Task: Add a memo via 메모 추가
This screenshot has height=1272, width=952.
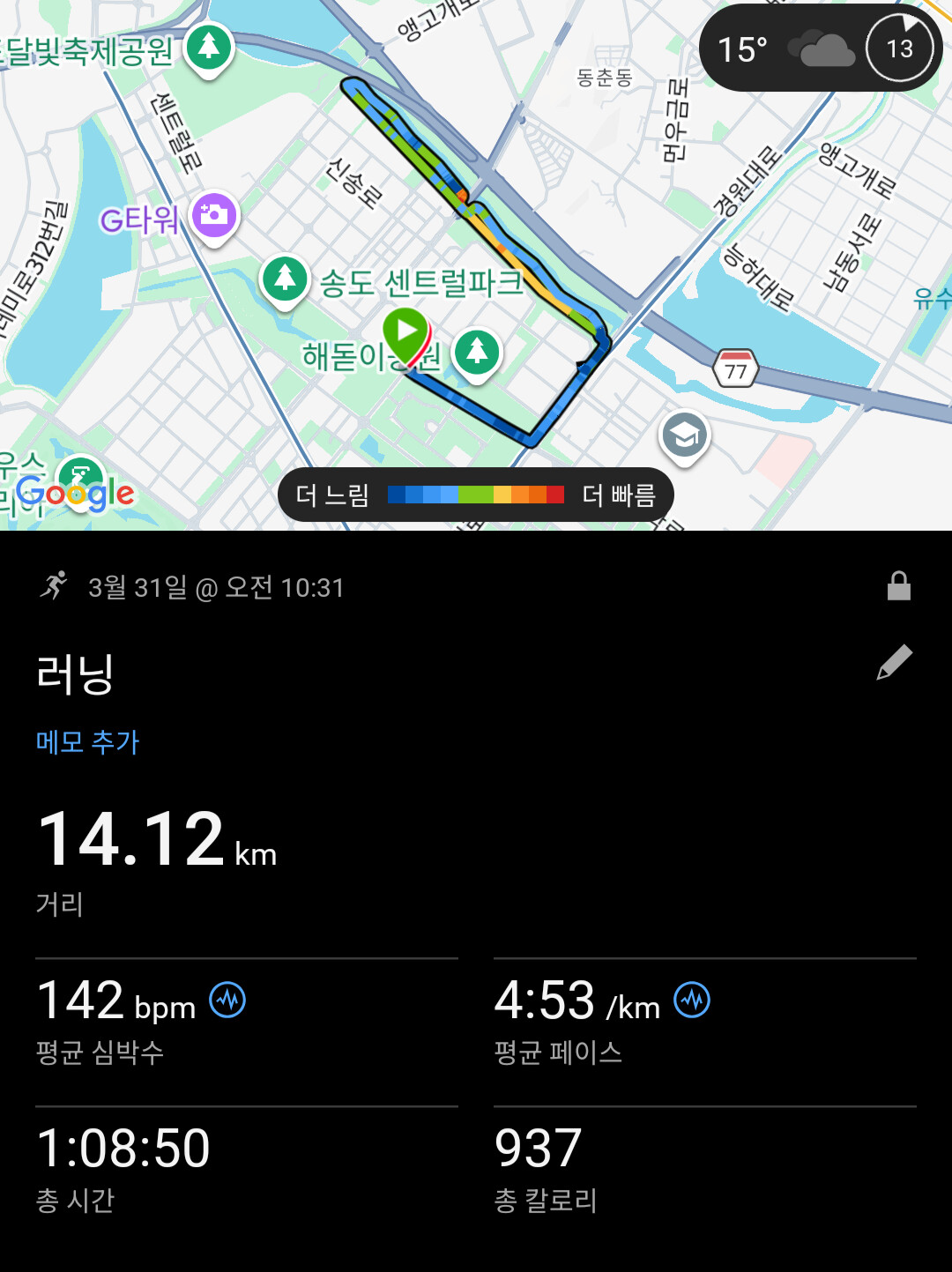Action: pyautogui.click(x=87, y=741)
